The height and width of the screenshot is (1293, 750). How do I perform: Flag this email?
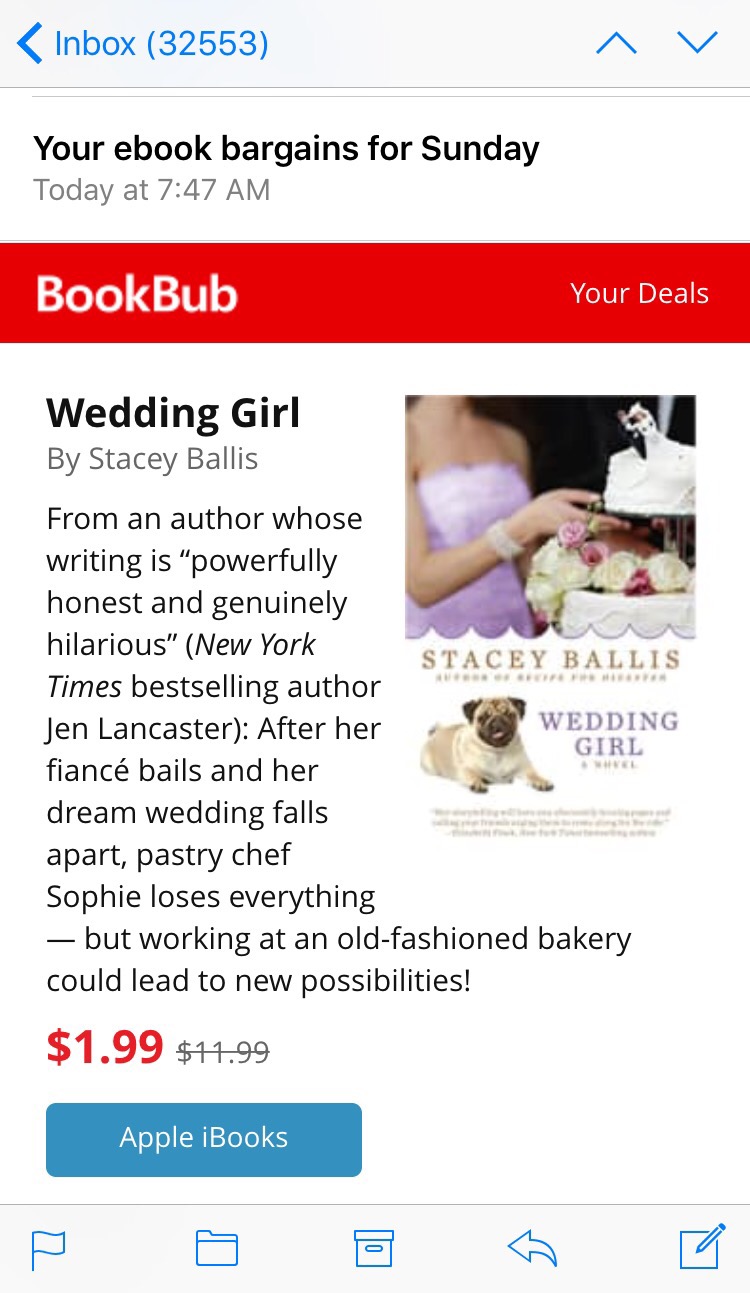(x=49, y=1248)
